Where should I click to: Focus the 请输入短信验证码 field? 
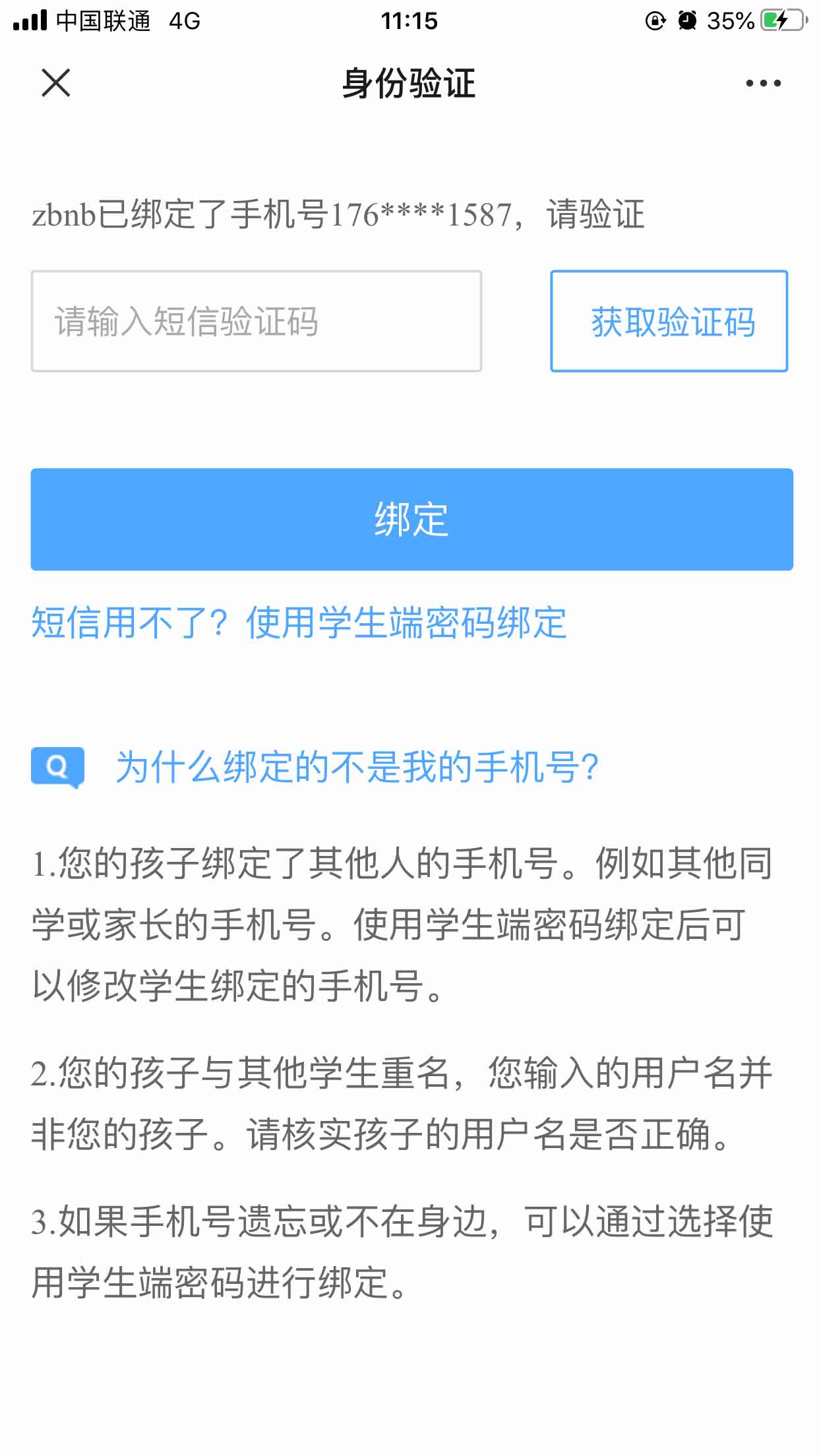click(256, 321)
